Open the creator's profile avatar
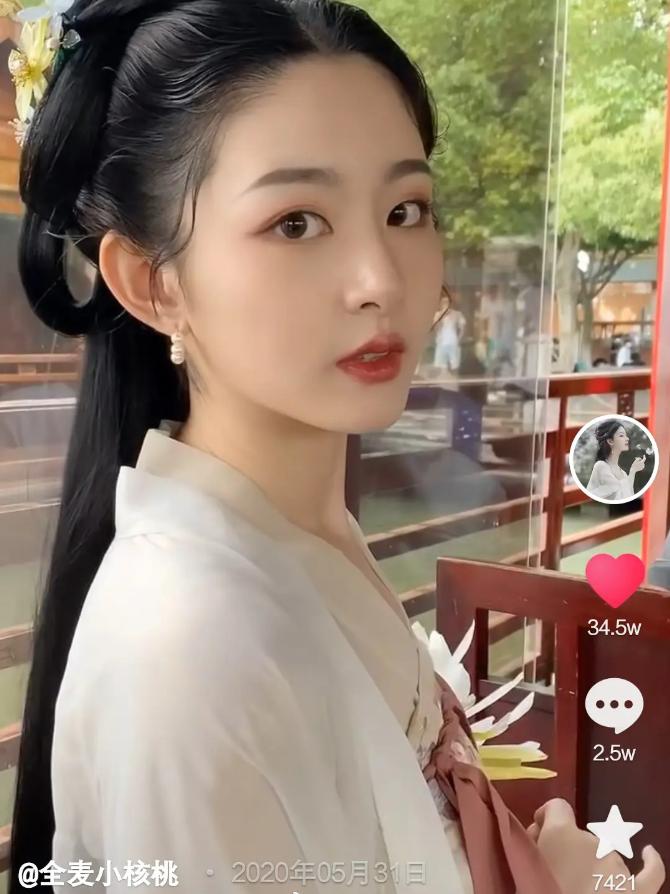 pyautogui.click(x=613, y=459)
